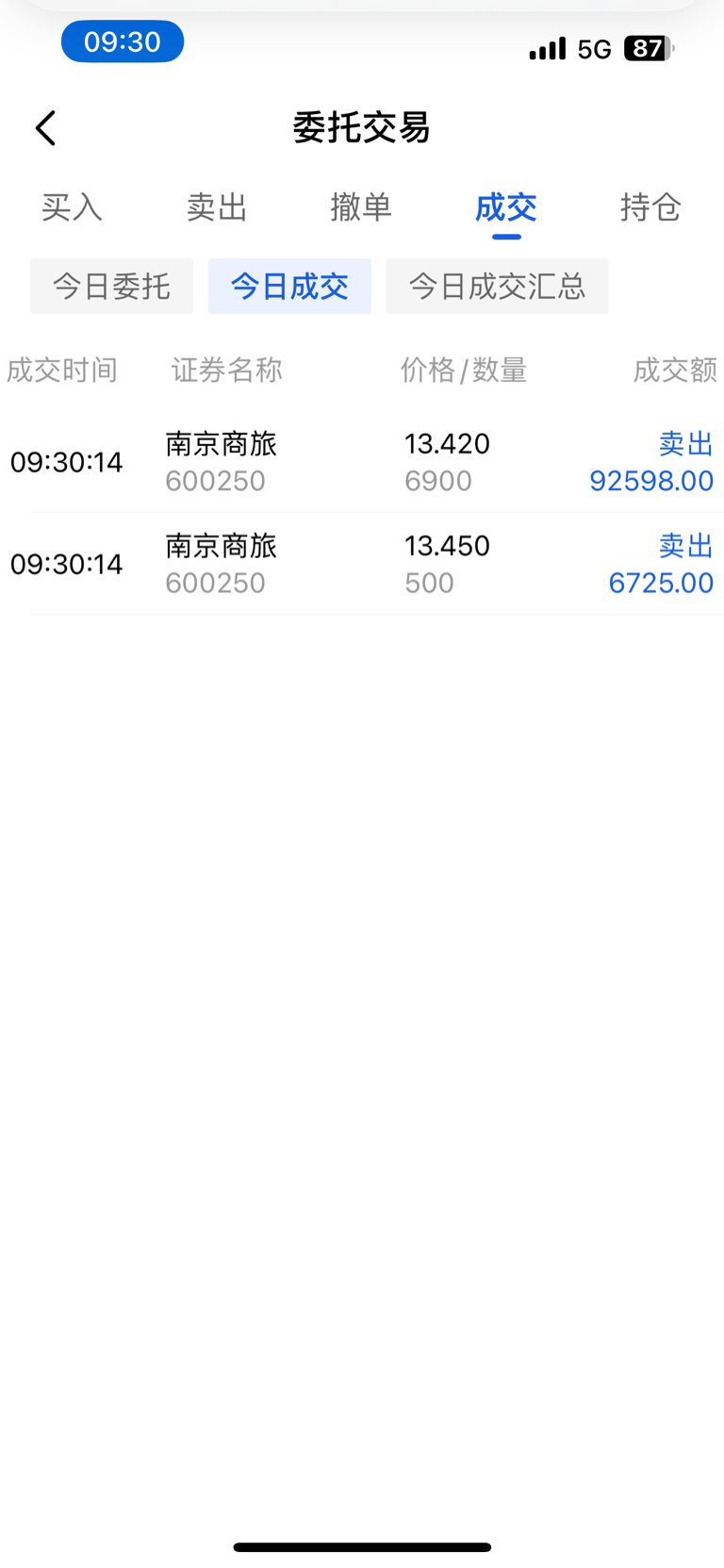
Task: Open the 南京商旅 trade at 13.420
Action: tap(362, 462)
